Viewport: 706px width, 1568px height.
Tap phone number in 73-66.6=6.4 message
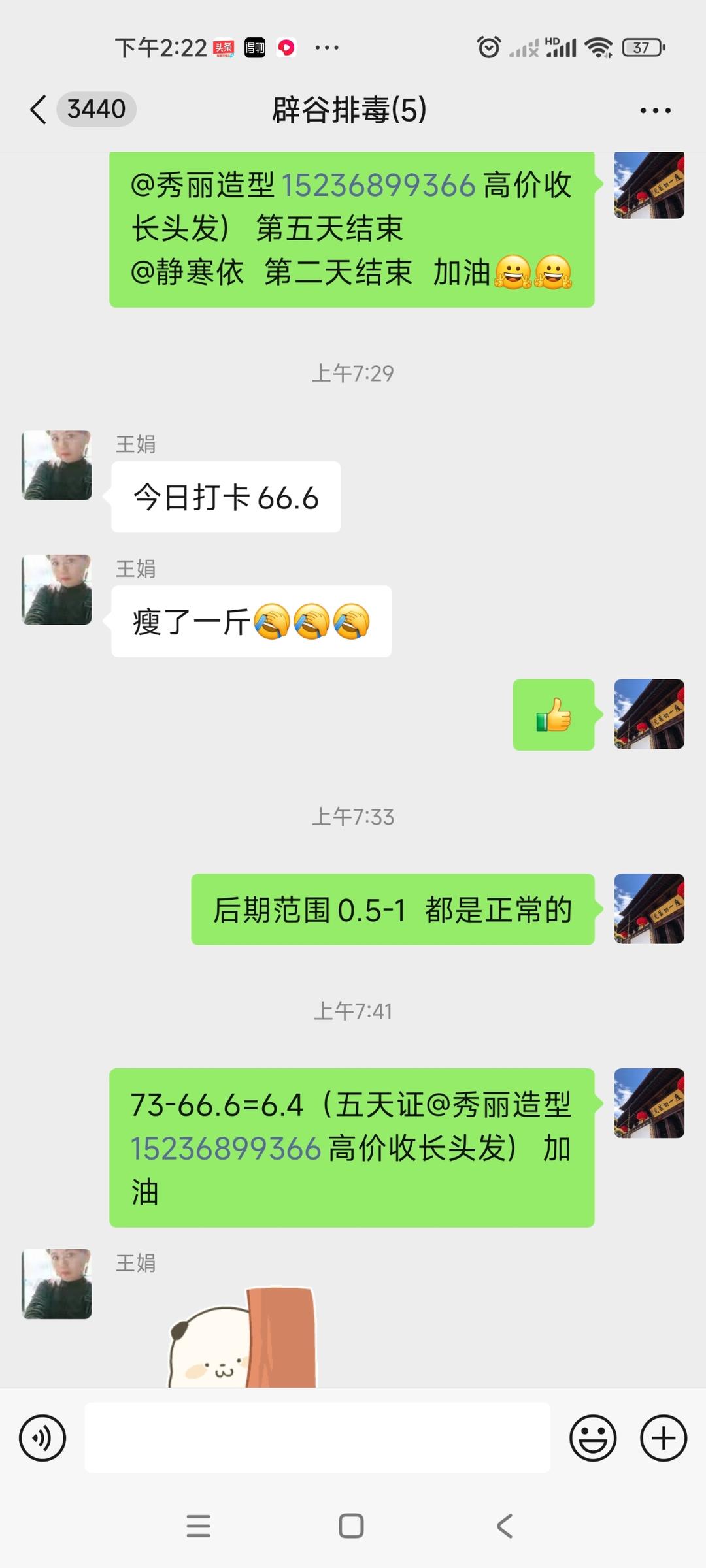coord(226,1149)
